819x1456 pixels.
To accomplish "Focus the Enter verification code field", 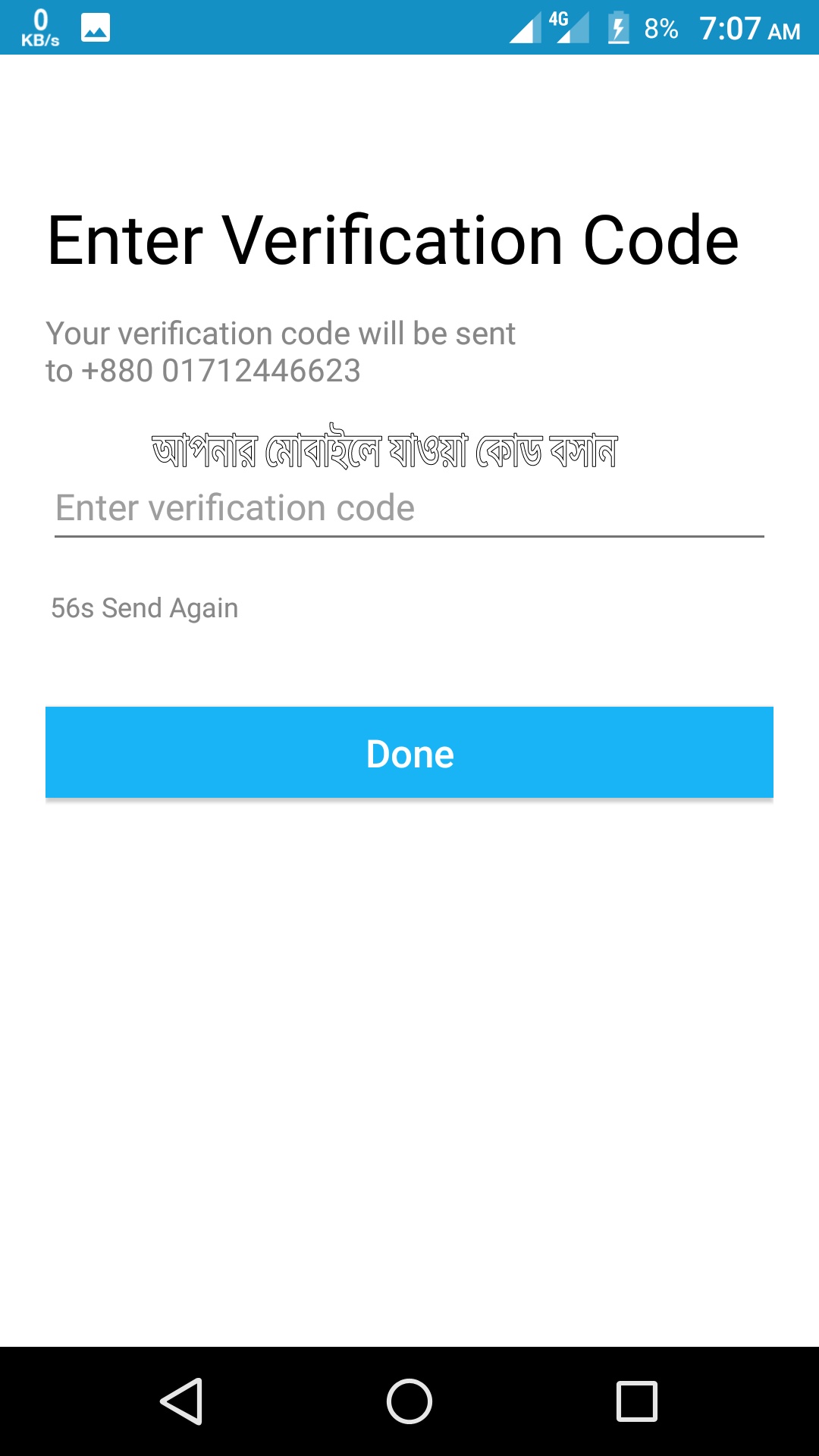I will click(x=408, y=508).
